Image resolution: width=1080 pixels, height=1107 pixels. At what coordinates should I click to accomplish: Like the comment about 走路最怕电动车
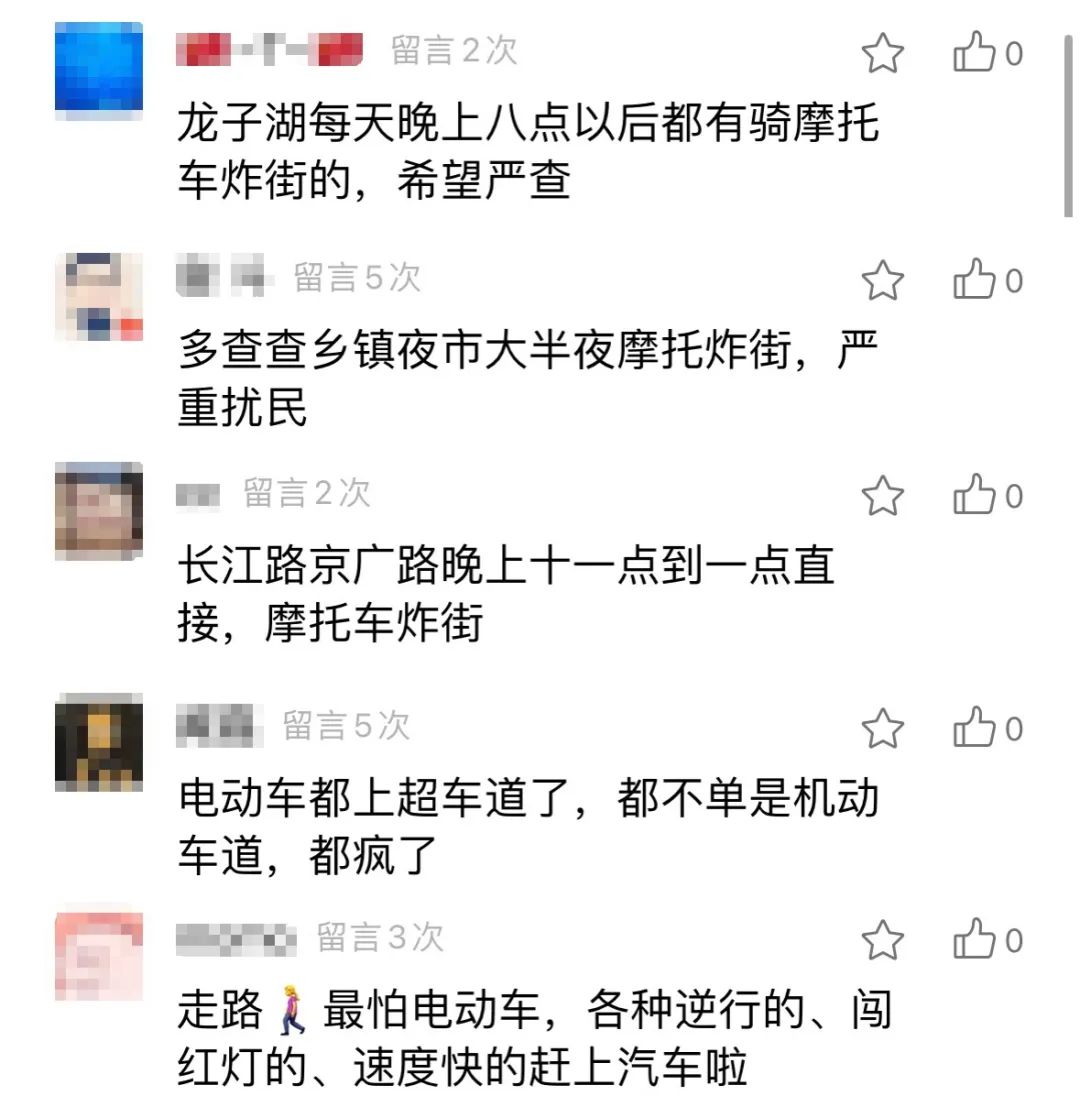pos(974,940)
